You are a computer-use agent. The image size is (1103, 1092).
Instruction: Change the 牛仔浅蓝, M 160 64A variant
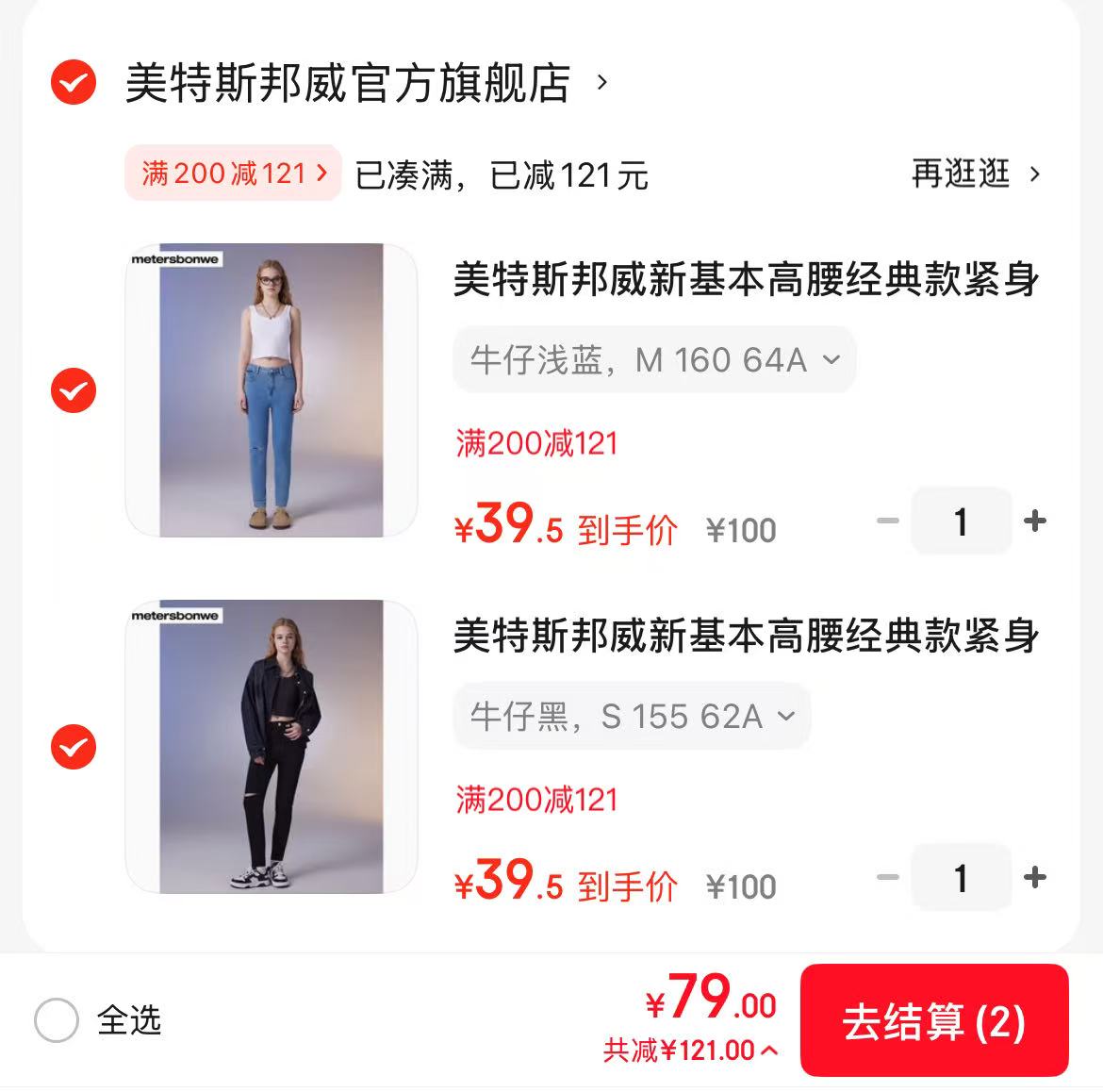[654, 359]
